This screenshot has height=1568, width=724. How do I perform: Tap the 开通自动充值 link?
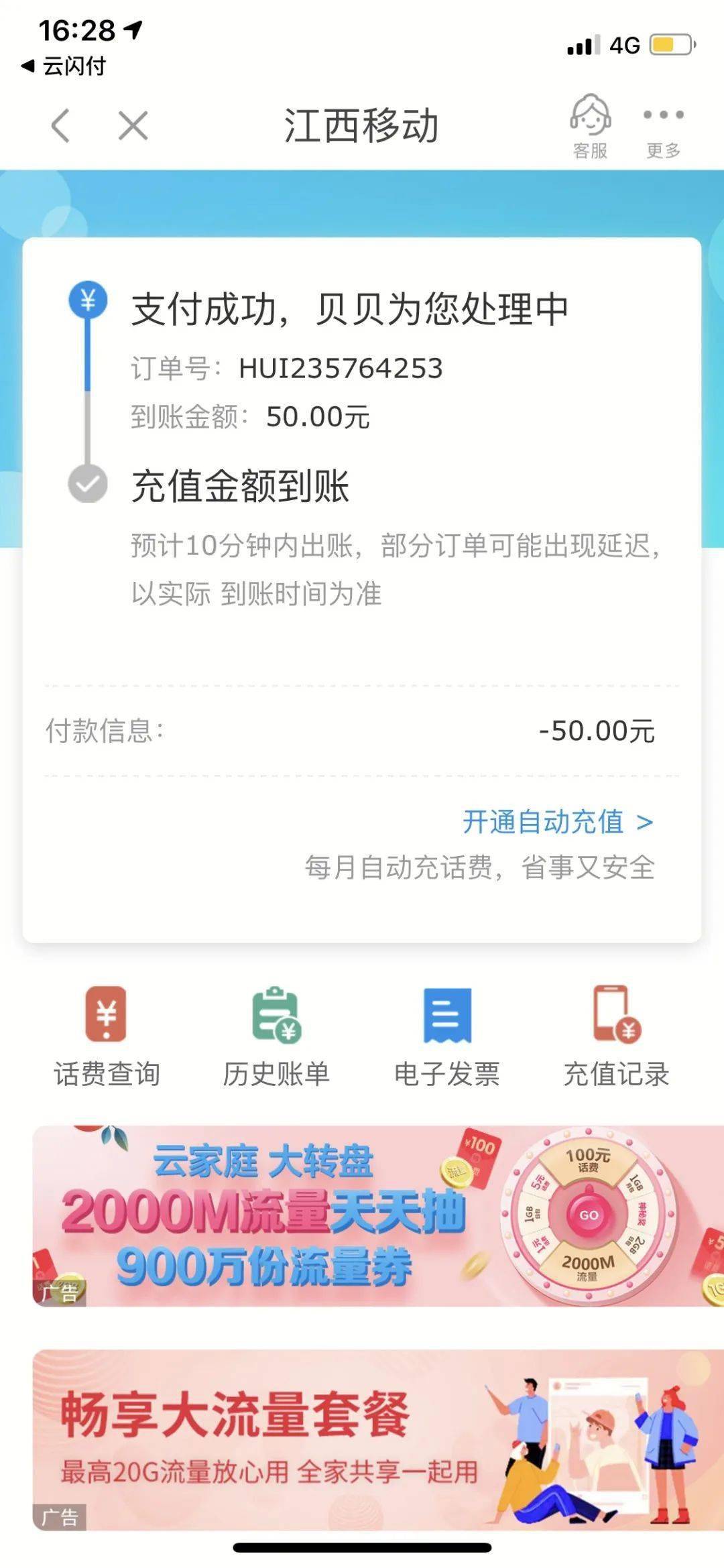pyautogui.click(x=556, y=822)
